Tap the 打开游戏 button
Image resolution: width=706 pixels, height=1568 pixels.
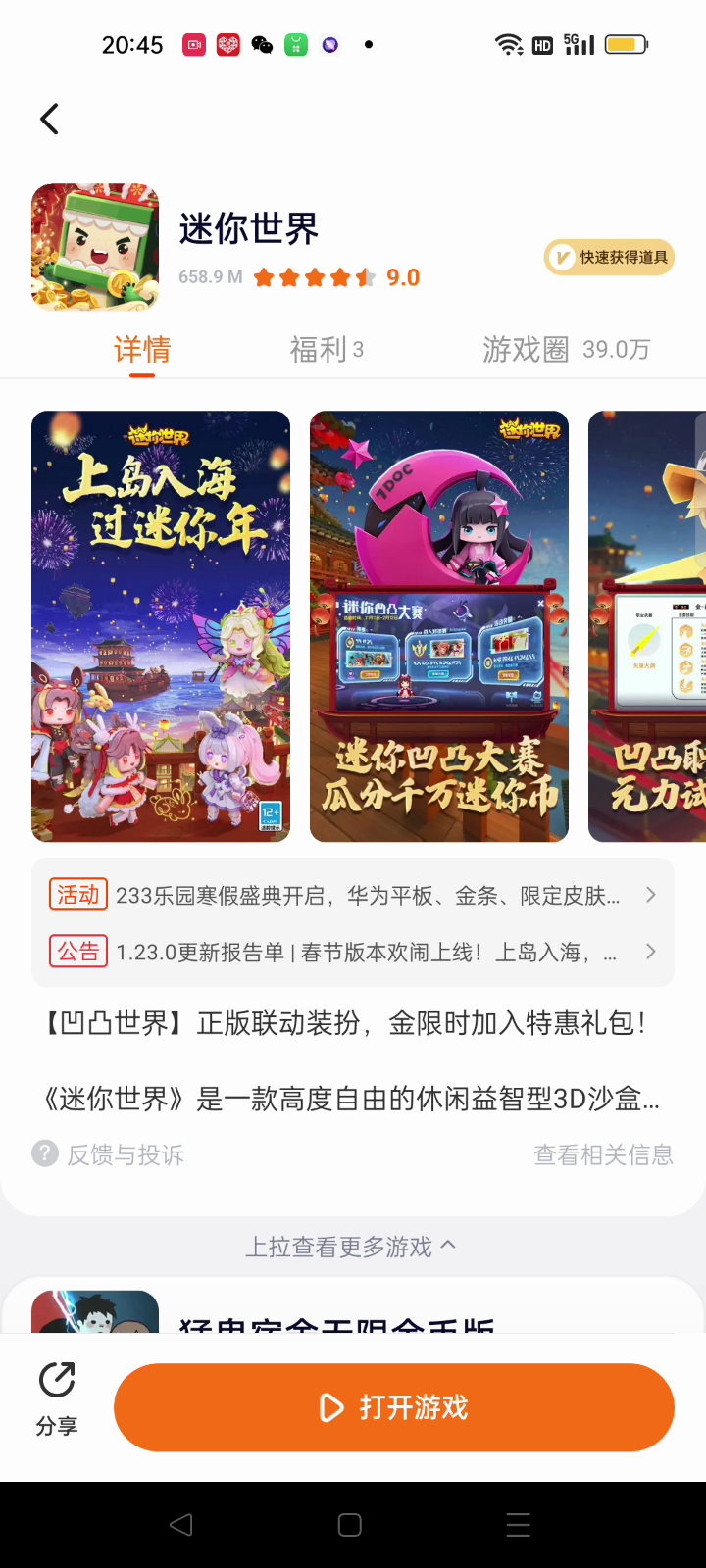point(394,1407)
